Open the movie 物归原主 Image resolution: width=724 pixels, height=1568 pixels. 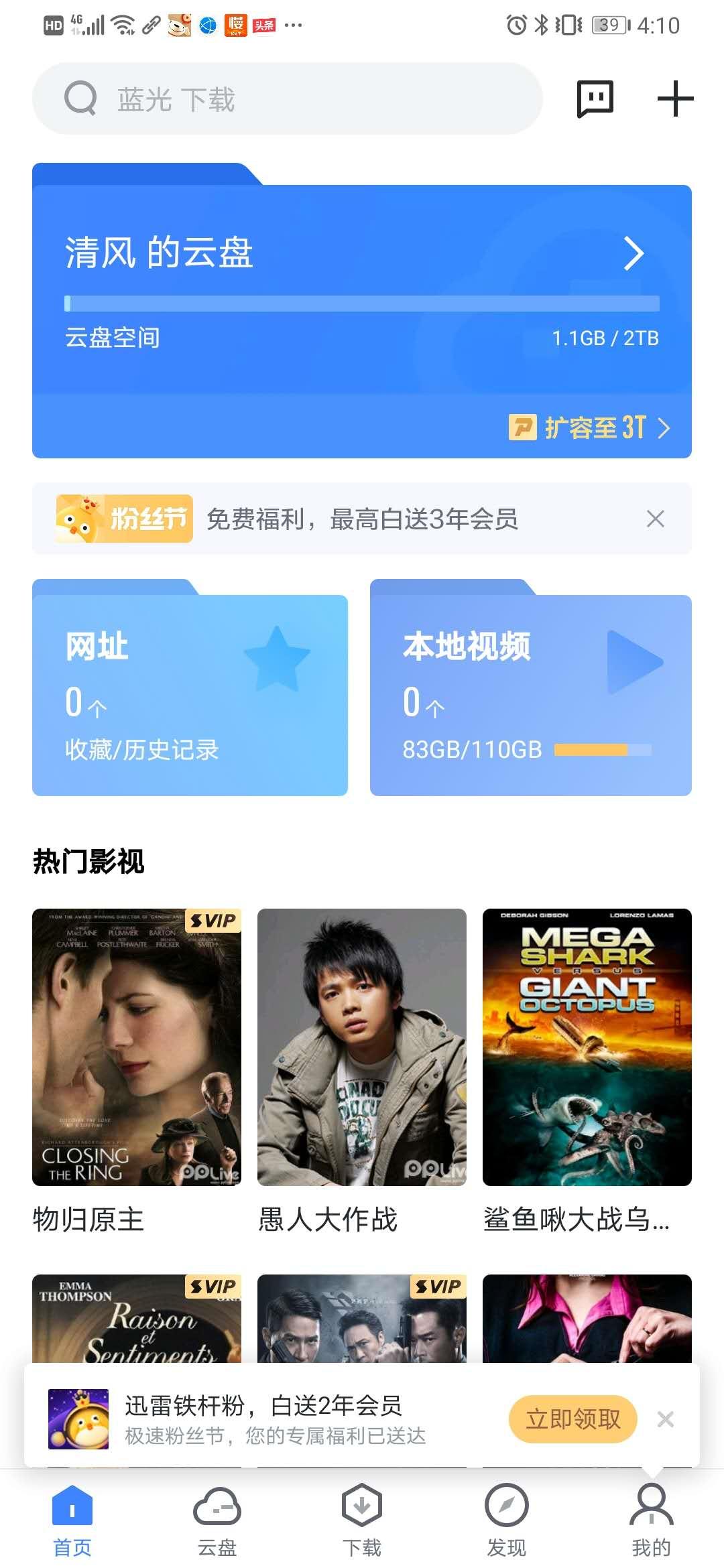[136, 1047]
